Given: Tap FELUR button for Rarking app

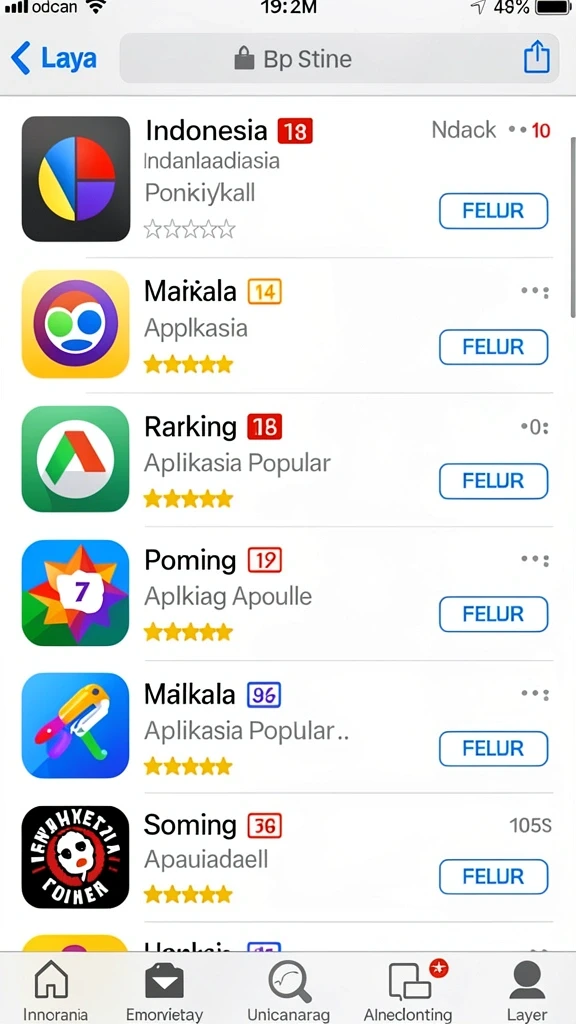Looking at the screenshot, I should 493,481.
